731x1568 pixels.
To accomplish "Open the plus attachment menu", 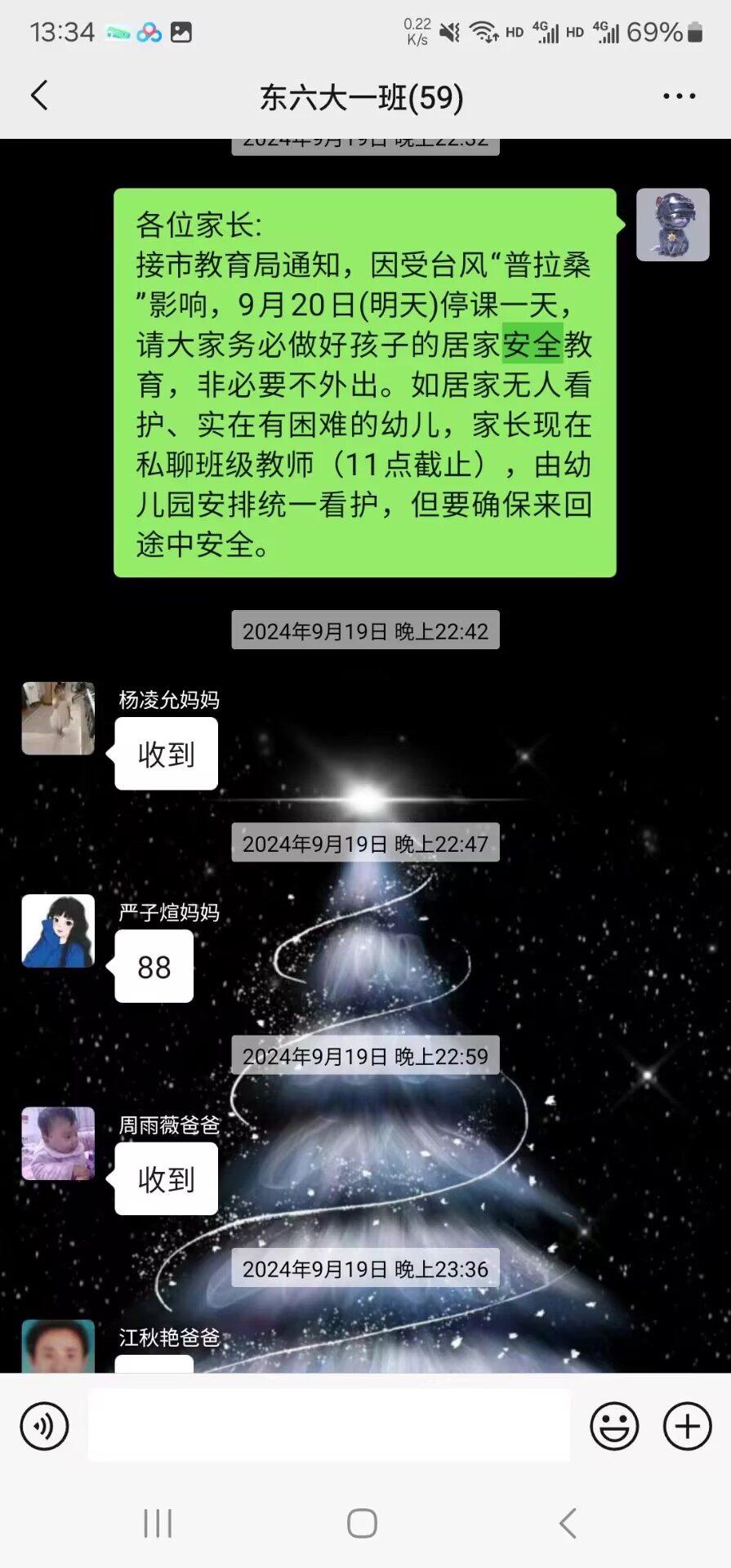I will 687,1426.
